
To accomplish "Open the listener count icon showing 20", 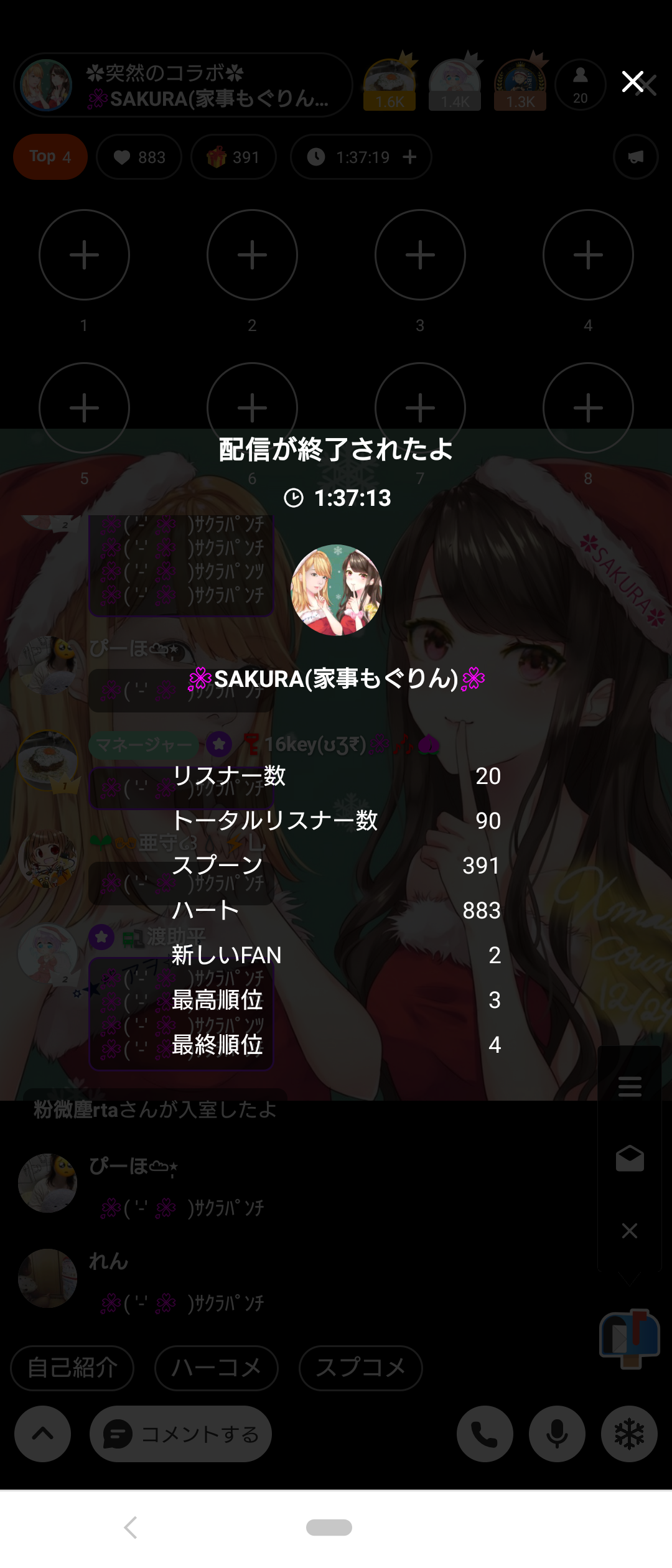I will pyautogui.click(x=580, y=85).
